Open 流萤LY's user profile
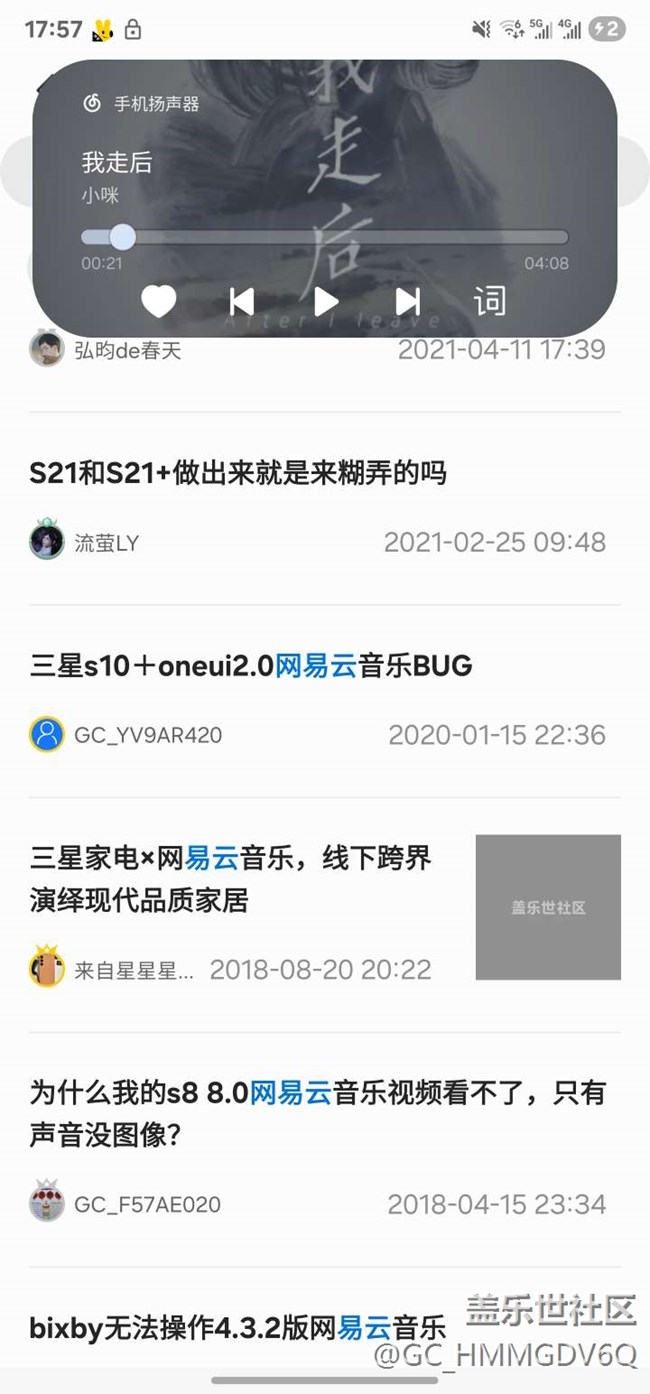 (x=85, y=543)
